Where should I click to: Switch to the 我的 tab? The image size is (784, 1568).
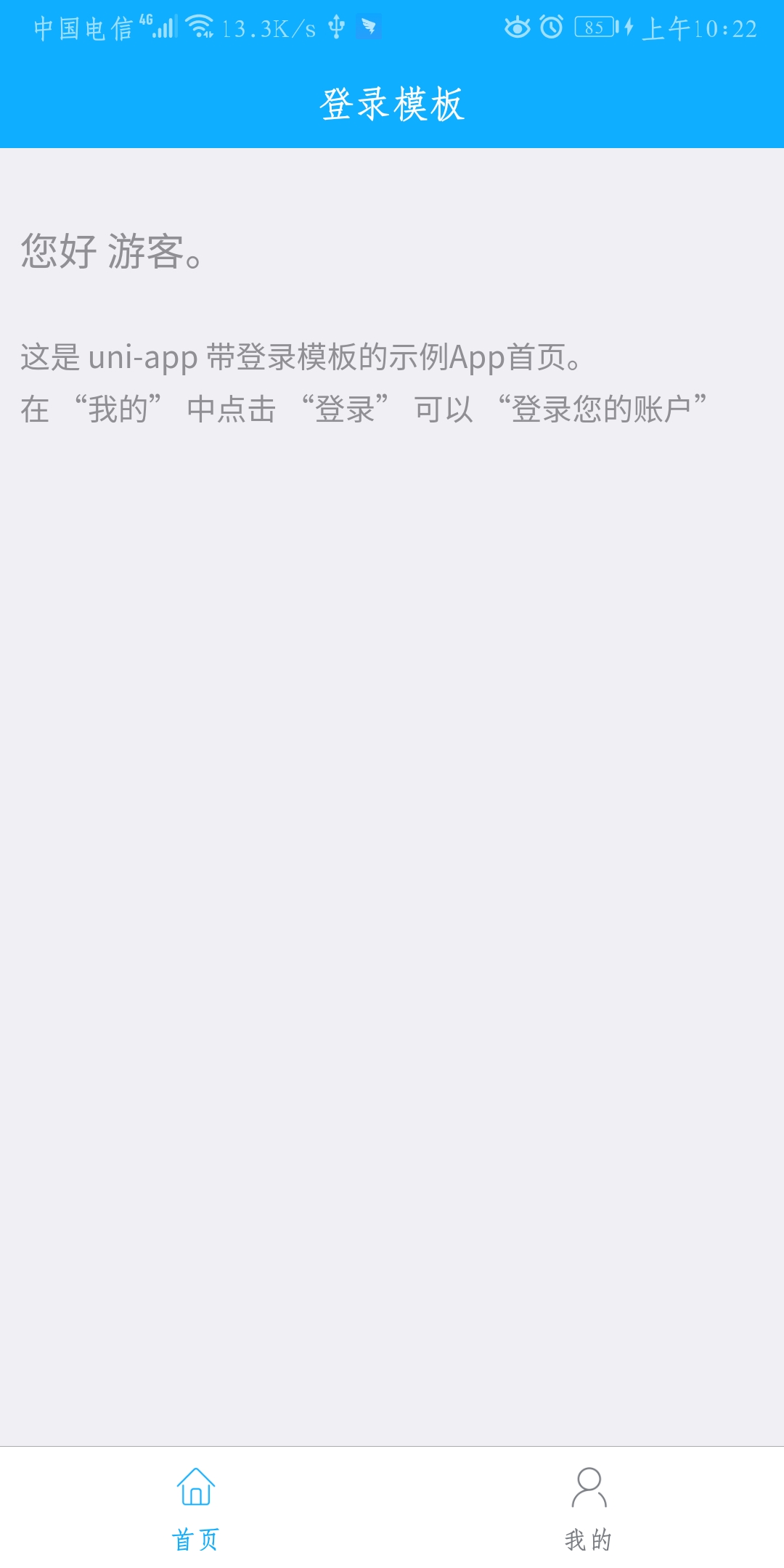coord(588,1508)
